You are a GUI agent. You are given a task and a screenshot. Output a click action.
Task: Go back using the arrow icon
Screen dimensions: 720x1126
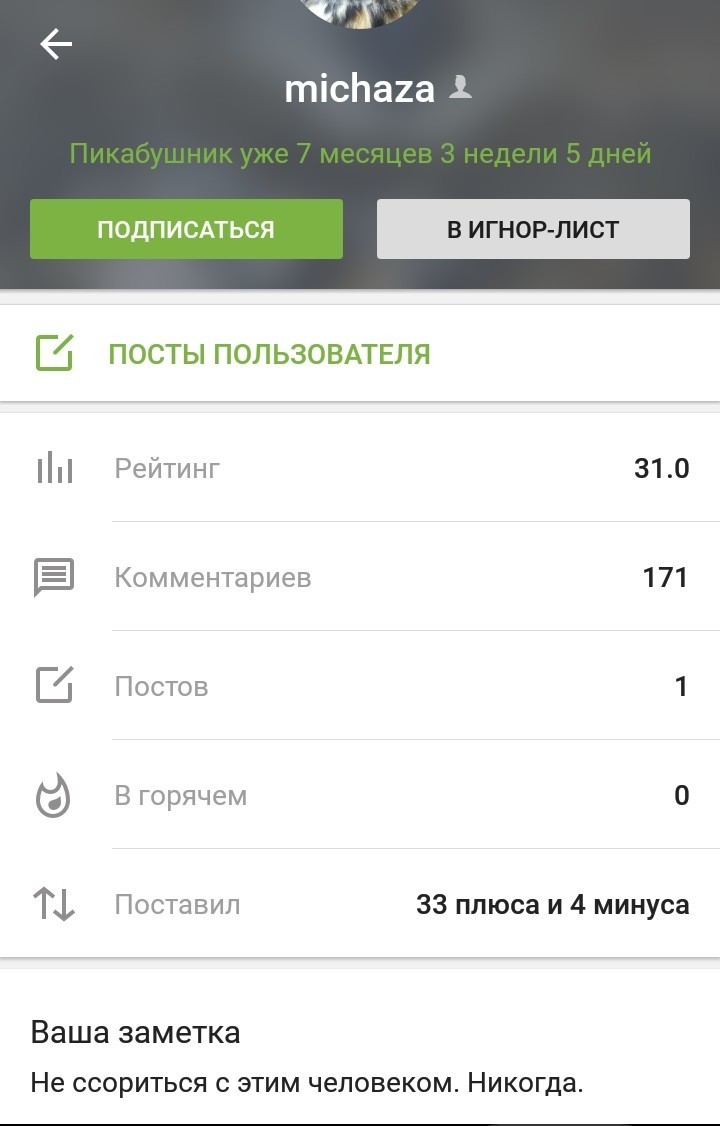point(56,44)
